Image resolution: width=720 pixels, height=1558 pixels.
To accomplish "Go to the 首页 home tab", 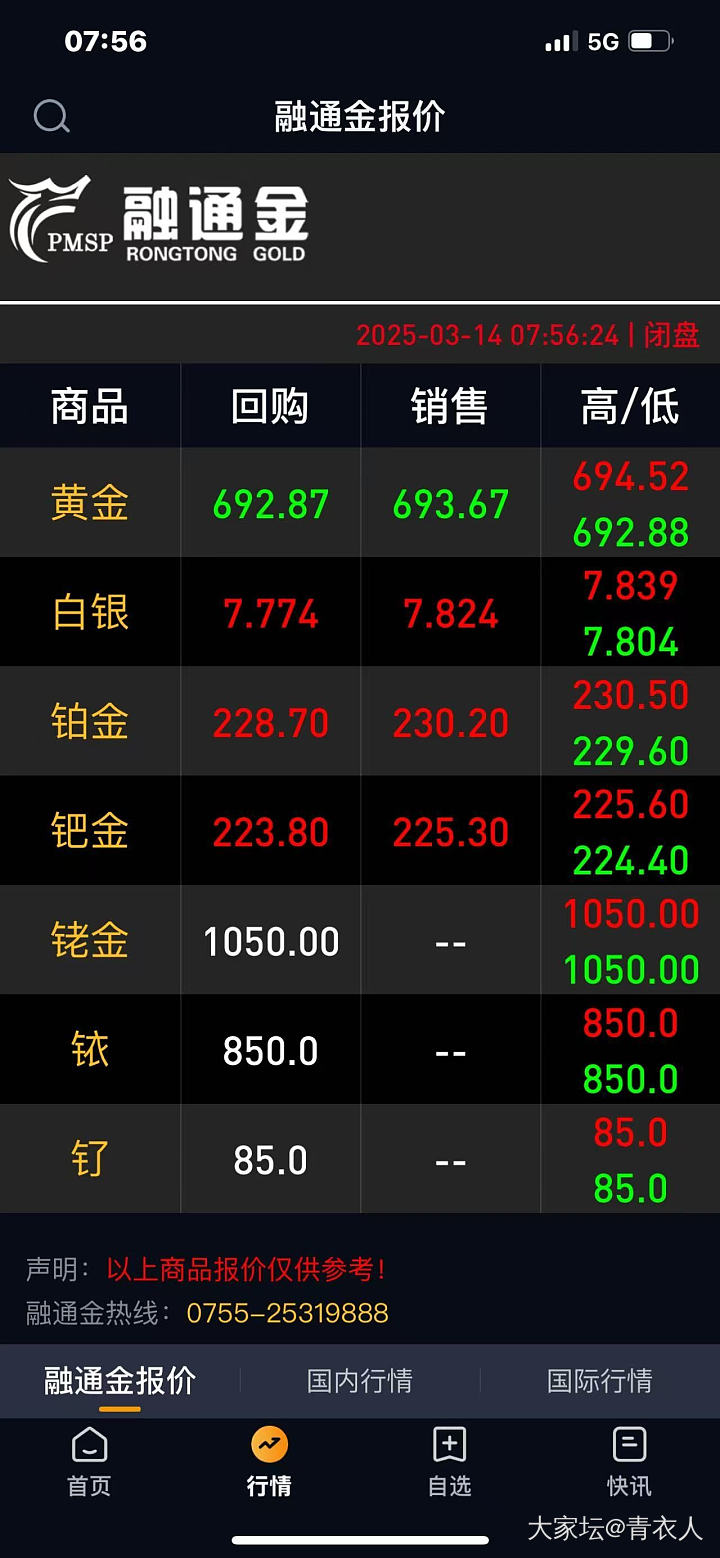I will point(89,1461).
